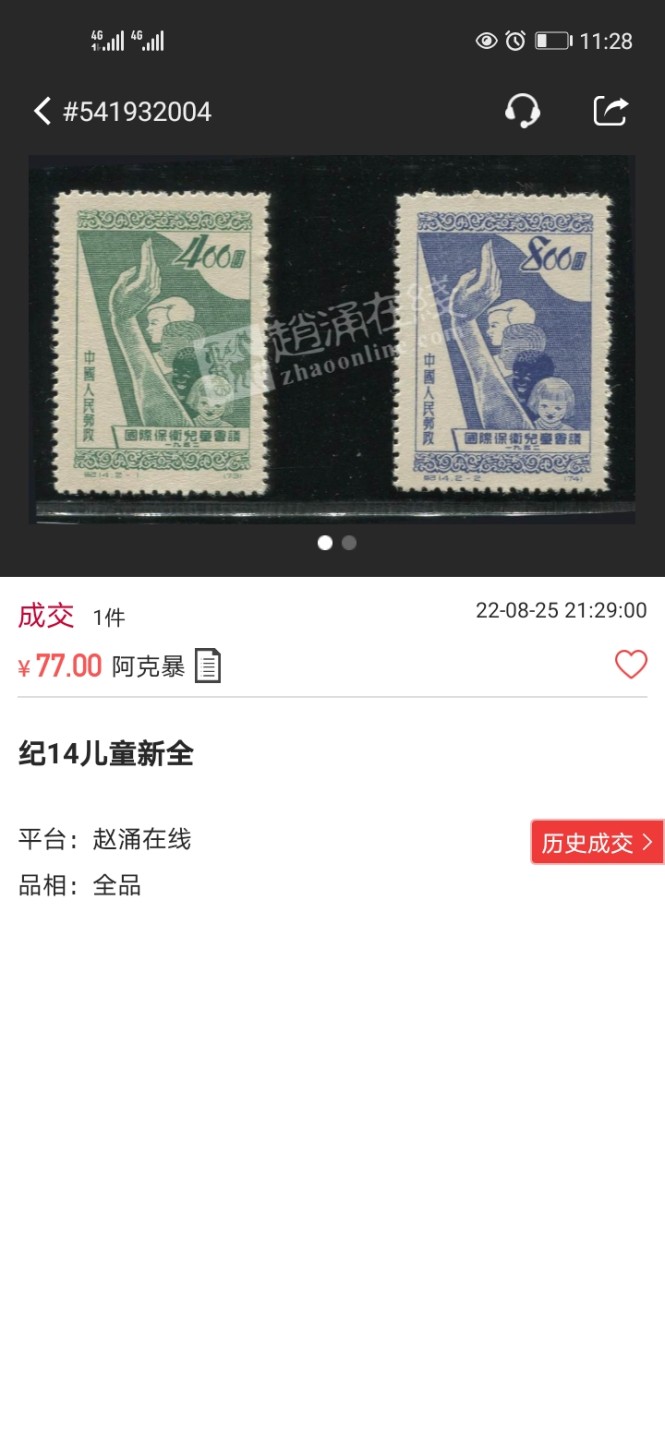
Task: Share this auction lot
Action: [610, 110]
